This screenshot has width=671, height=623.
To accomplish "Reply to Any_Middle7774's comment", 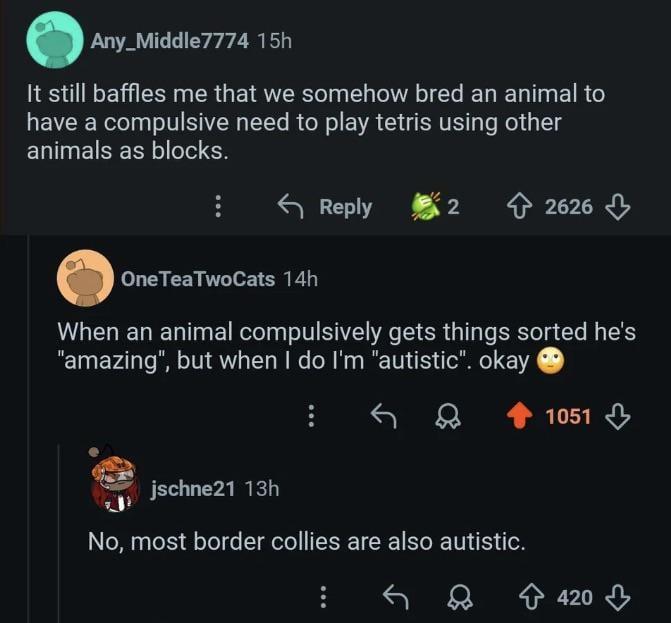I will [x=323, y=207].
